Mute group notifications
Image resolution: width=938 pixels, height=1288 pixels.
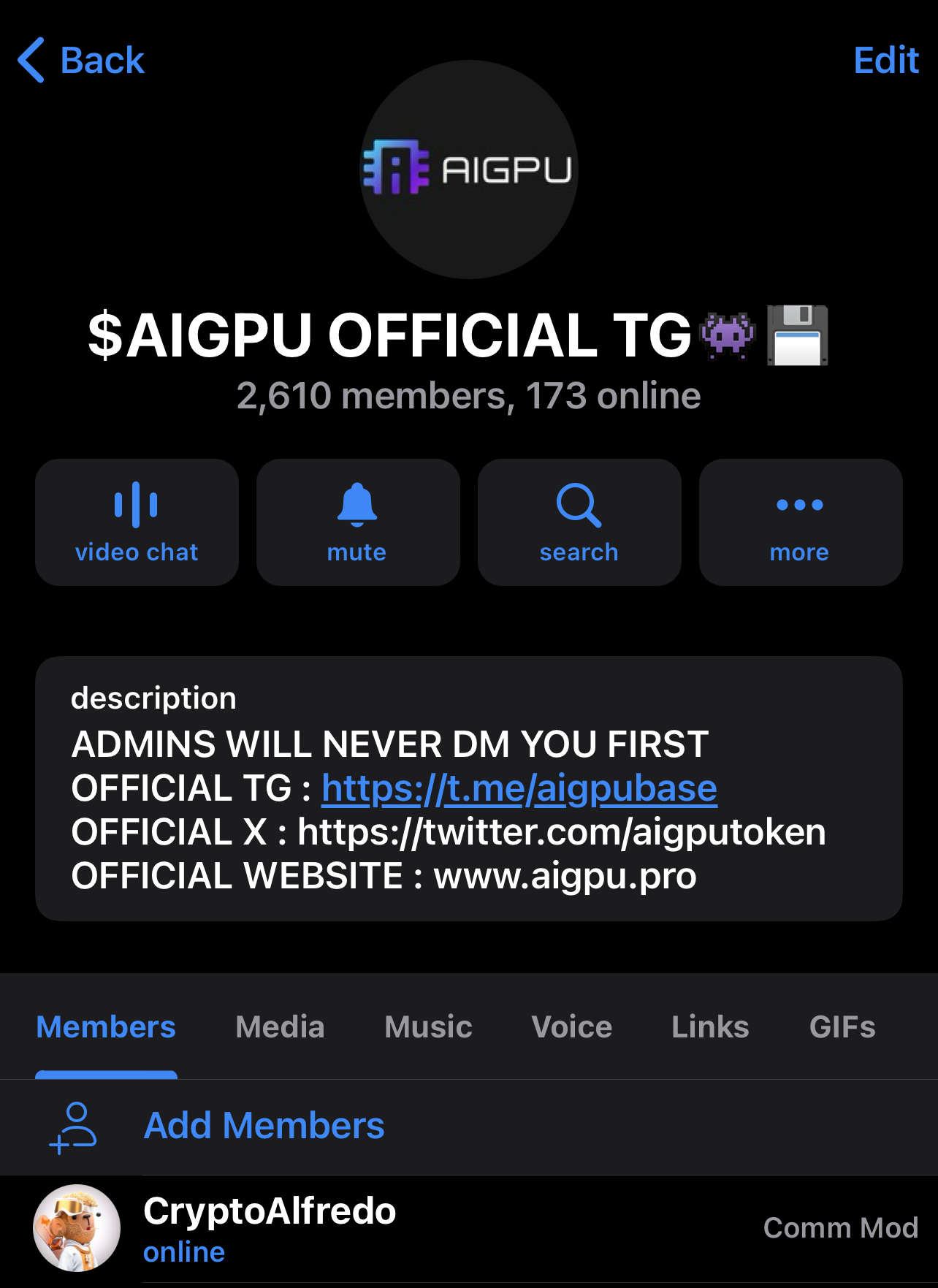357,522
